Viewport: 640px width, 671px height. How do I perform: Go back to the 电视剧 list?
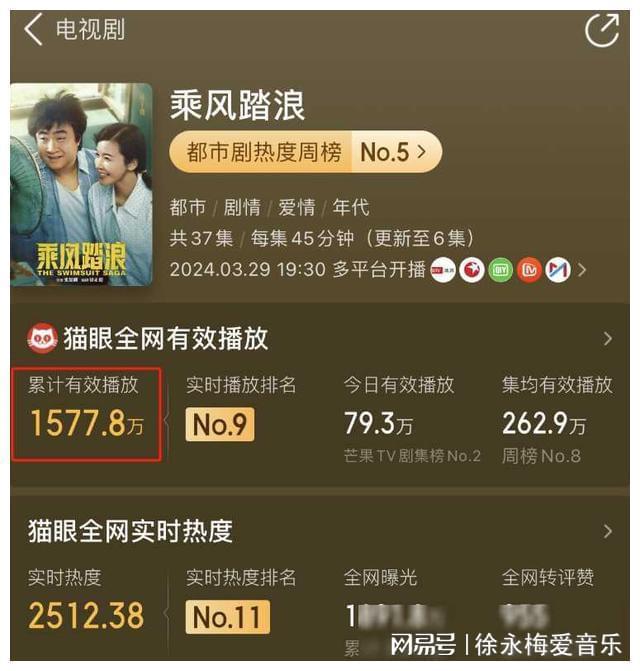34,30
